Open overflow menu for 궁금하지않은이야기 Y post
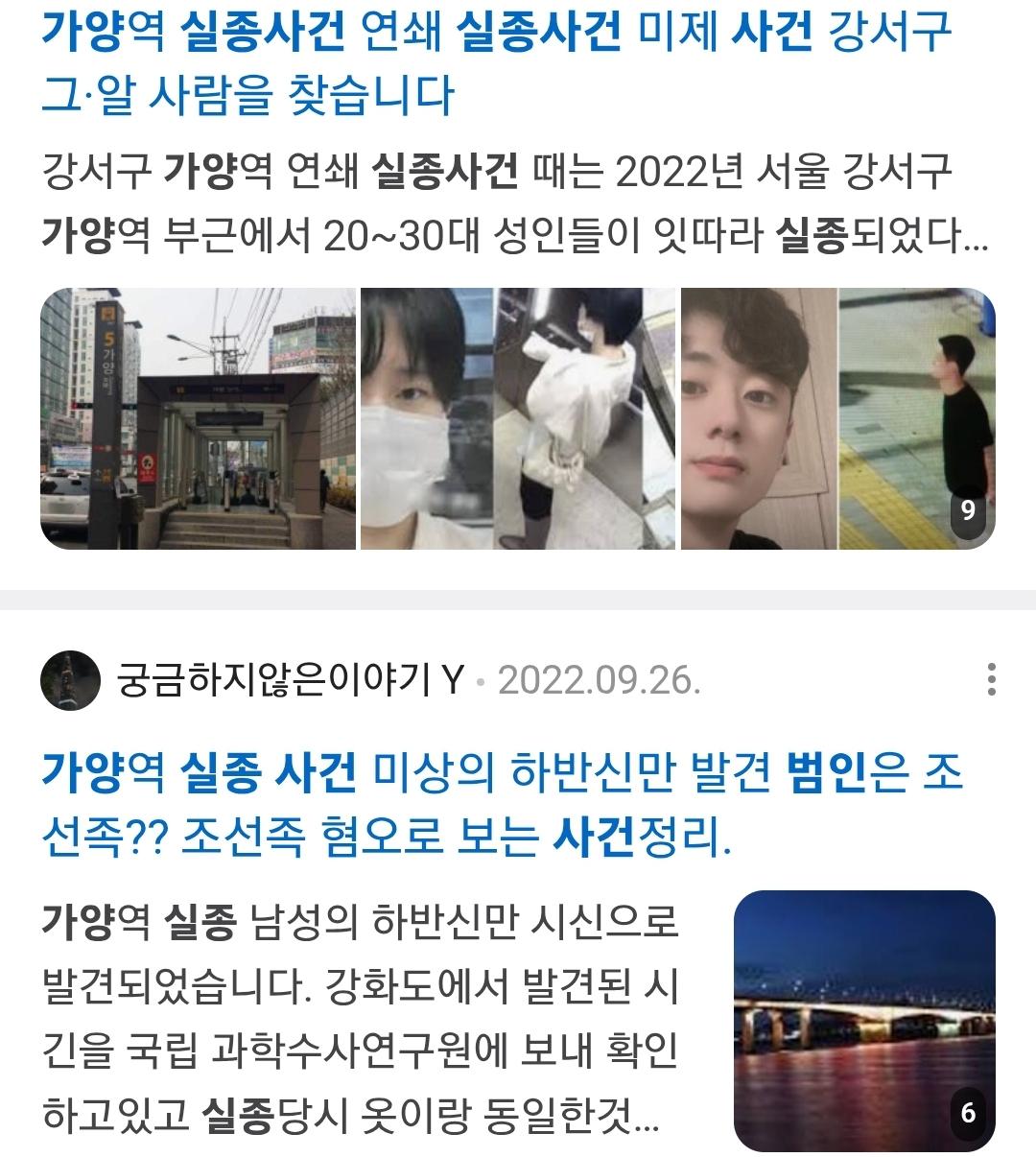 click(991, 679)
